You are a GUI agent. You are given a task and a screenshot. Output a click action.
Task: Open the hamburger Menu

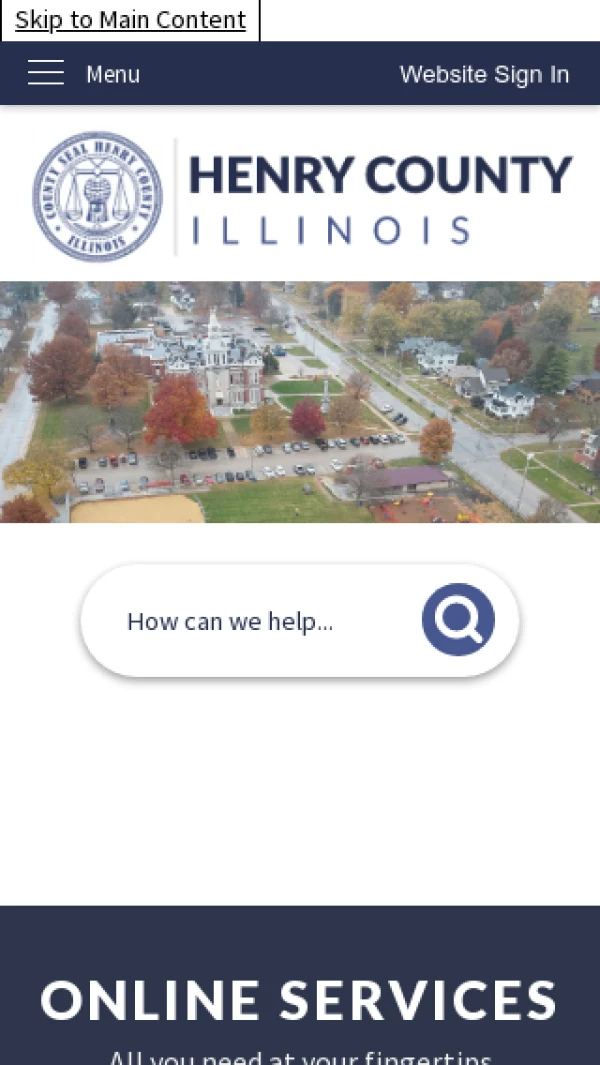click(82, 74)
